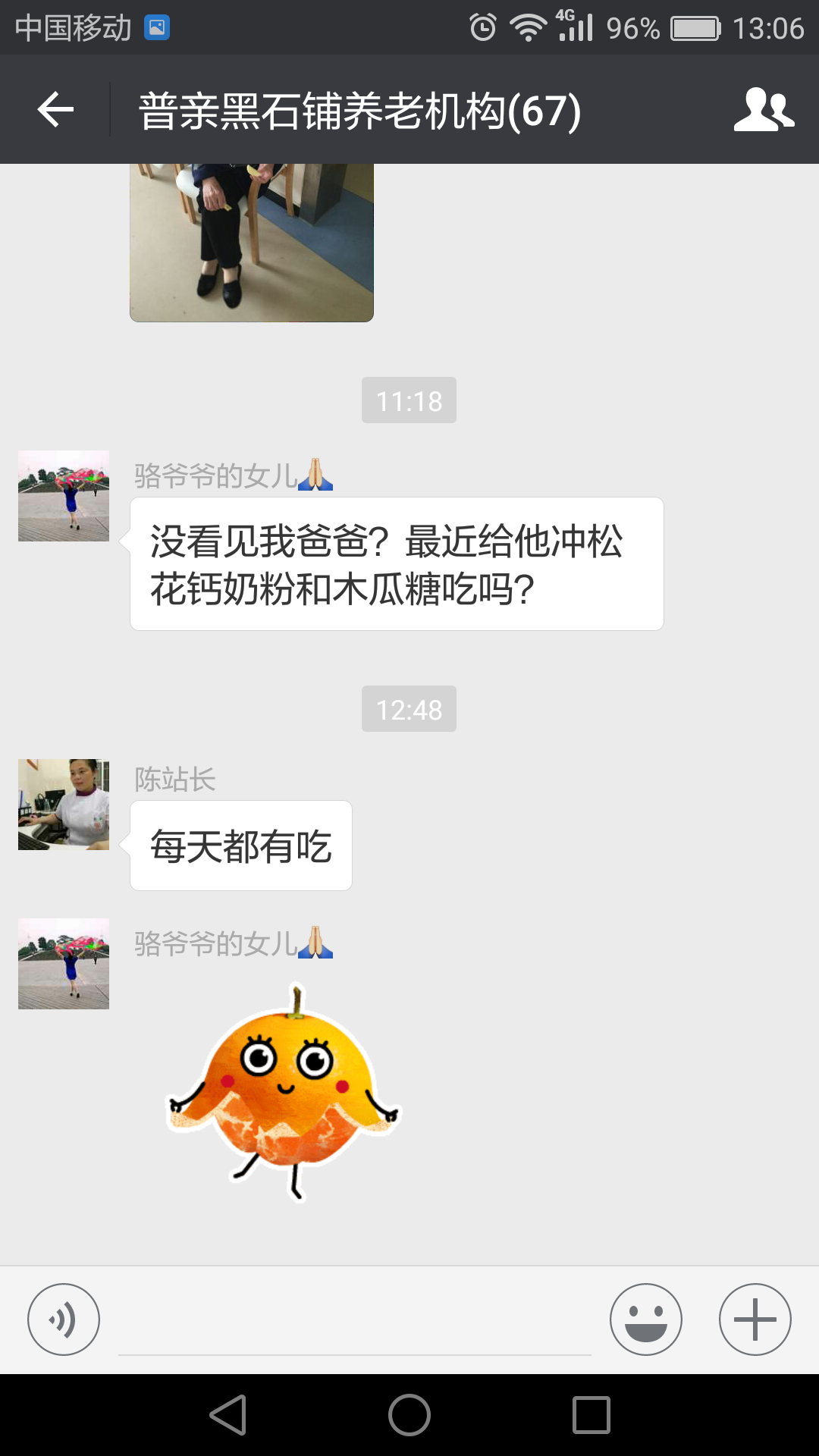Open the recent apps view

(591, 1415)
